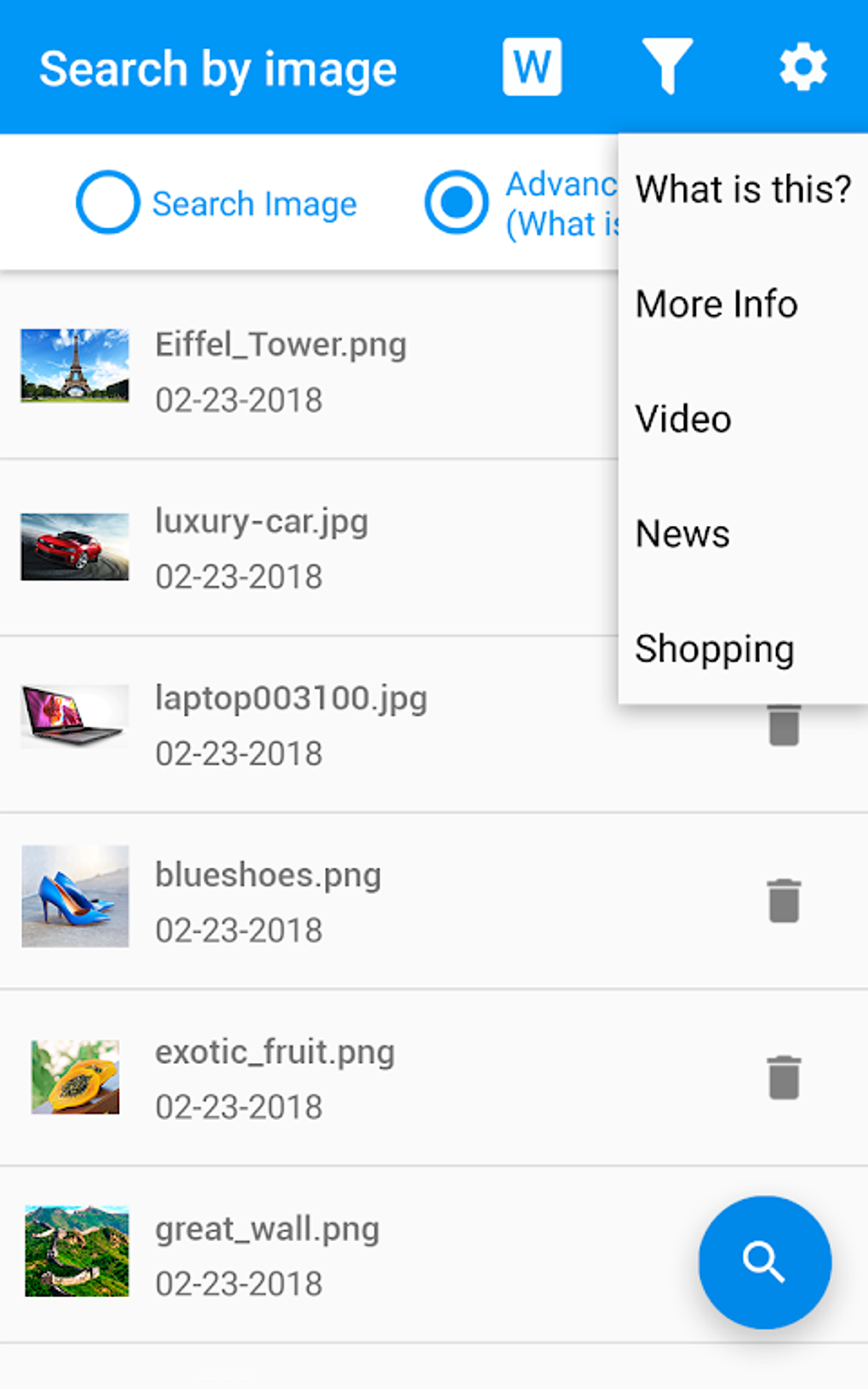
Task: Open the W icon in the app bar
Action: 532,67
